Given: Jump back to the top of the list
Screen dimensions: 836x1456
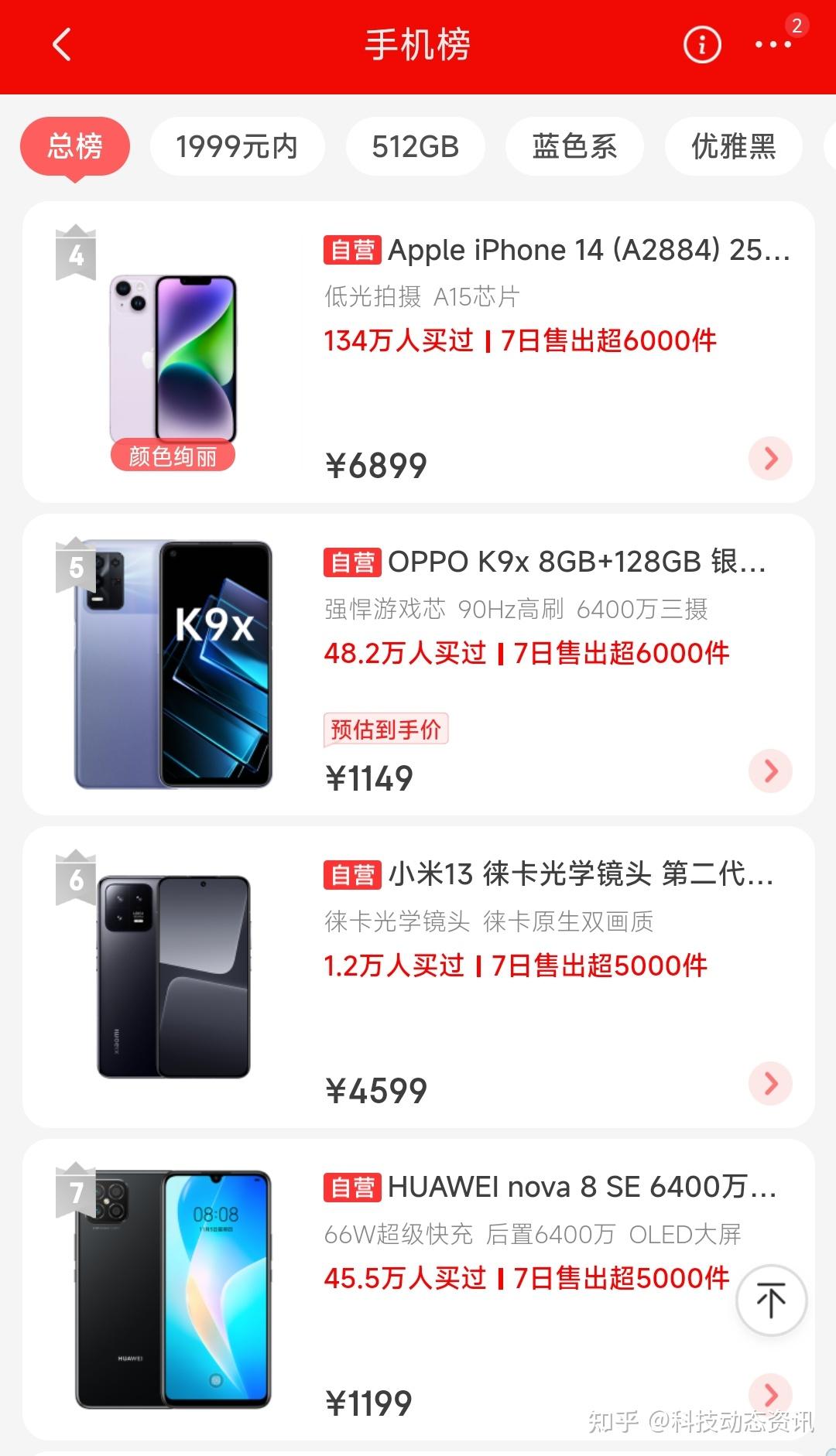Looking at the screenshot, I should point(771,1300).
